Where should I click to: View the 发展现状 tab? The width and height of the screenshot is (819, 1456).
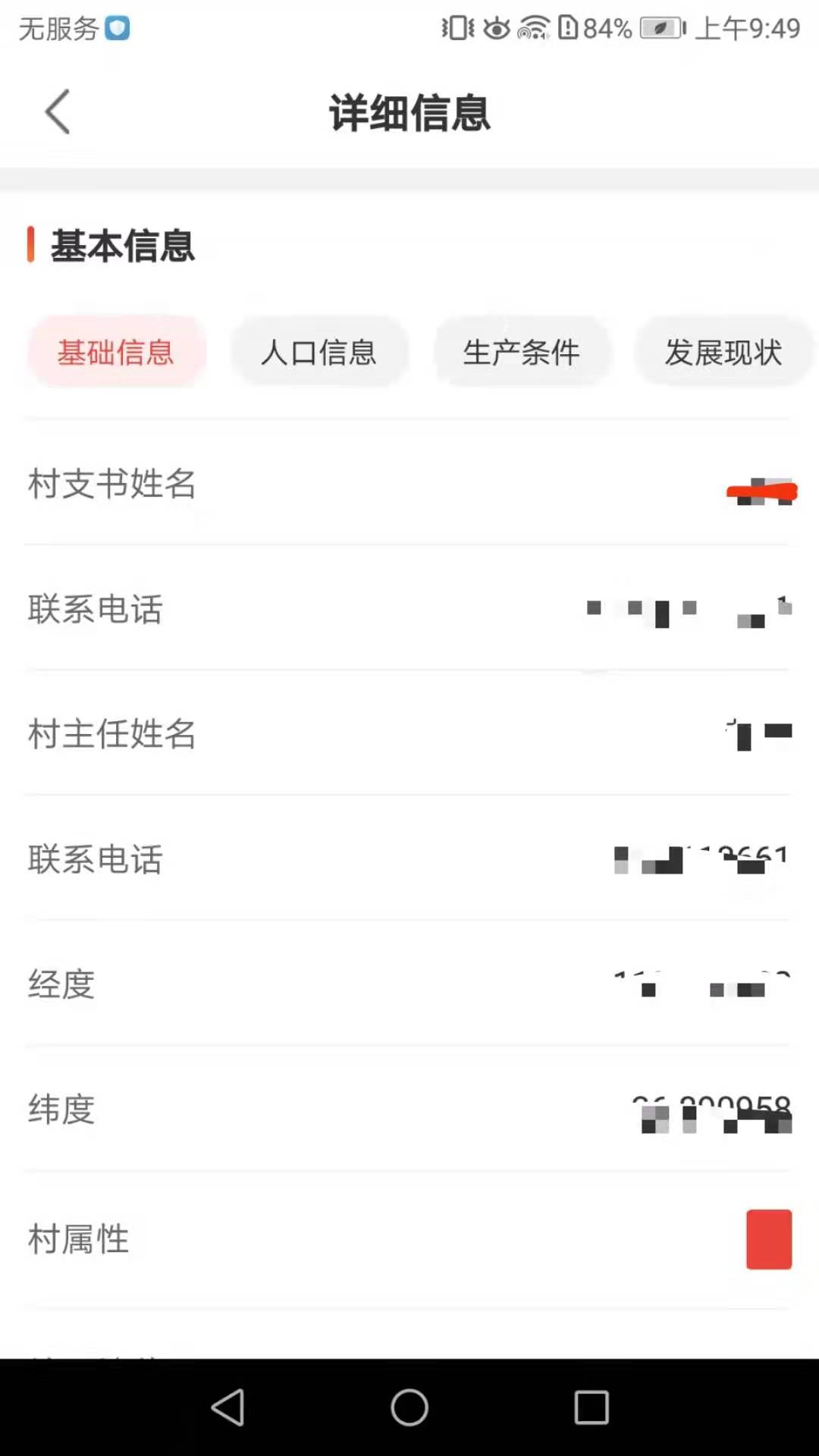click(x=723, y=353)
